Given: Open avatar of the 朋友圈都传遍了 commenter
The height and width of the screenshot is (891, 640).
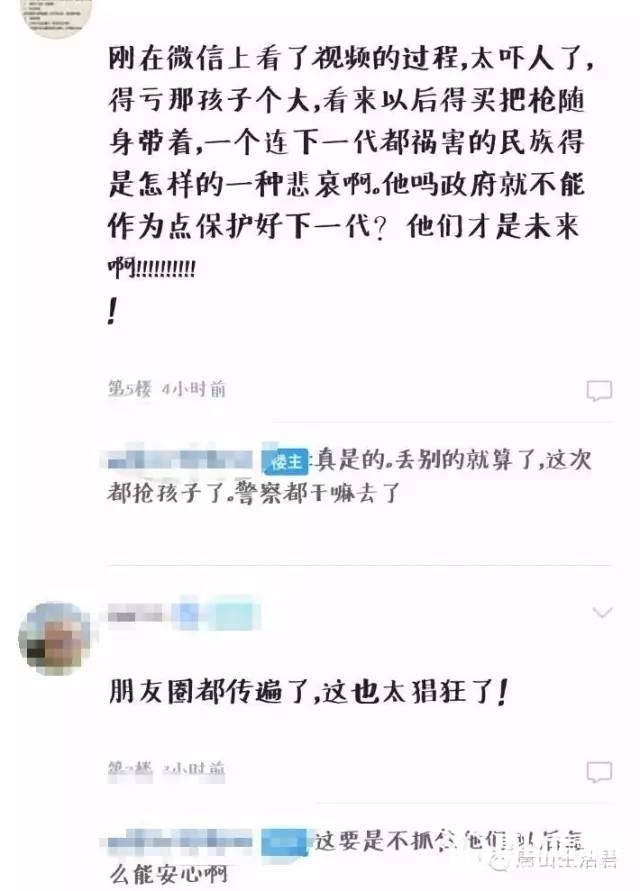Looking at the screenshot, I should (x=54, y=637).
